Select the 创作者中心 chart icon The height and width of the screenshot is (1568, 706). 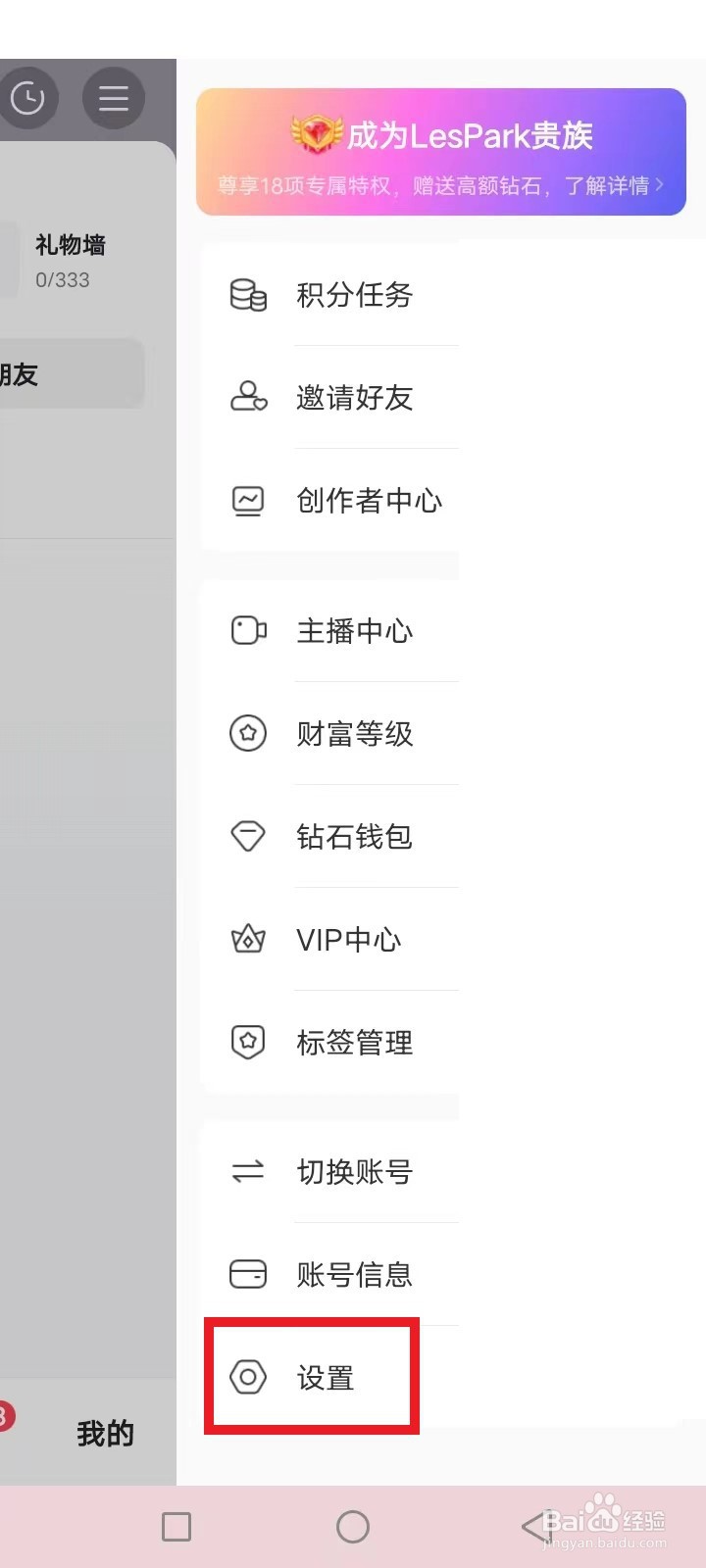click(x=247, y=500)
